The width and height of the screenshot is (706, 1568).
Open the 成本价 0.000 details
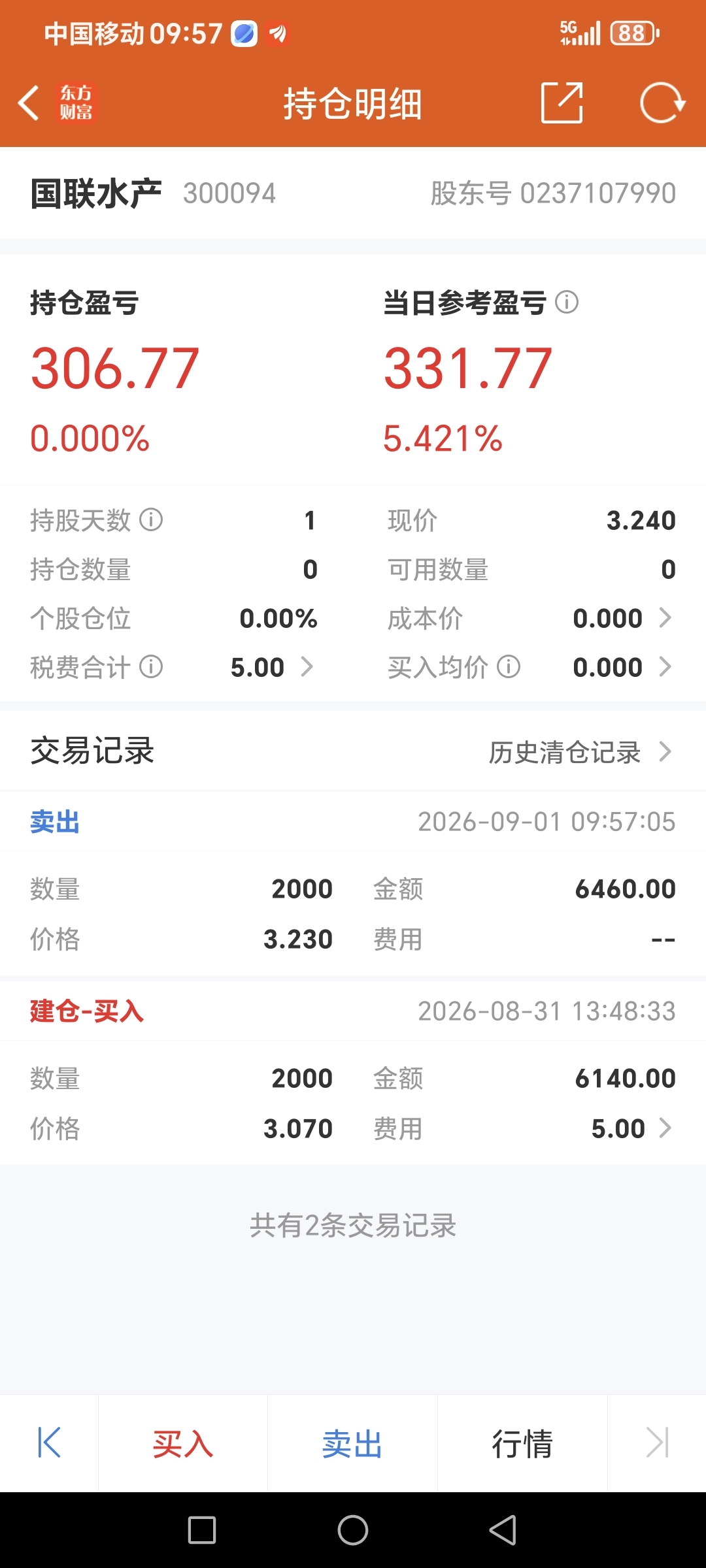pyautogui.click(x=622, y=618)
